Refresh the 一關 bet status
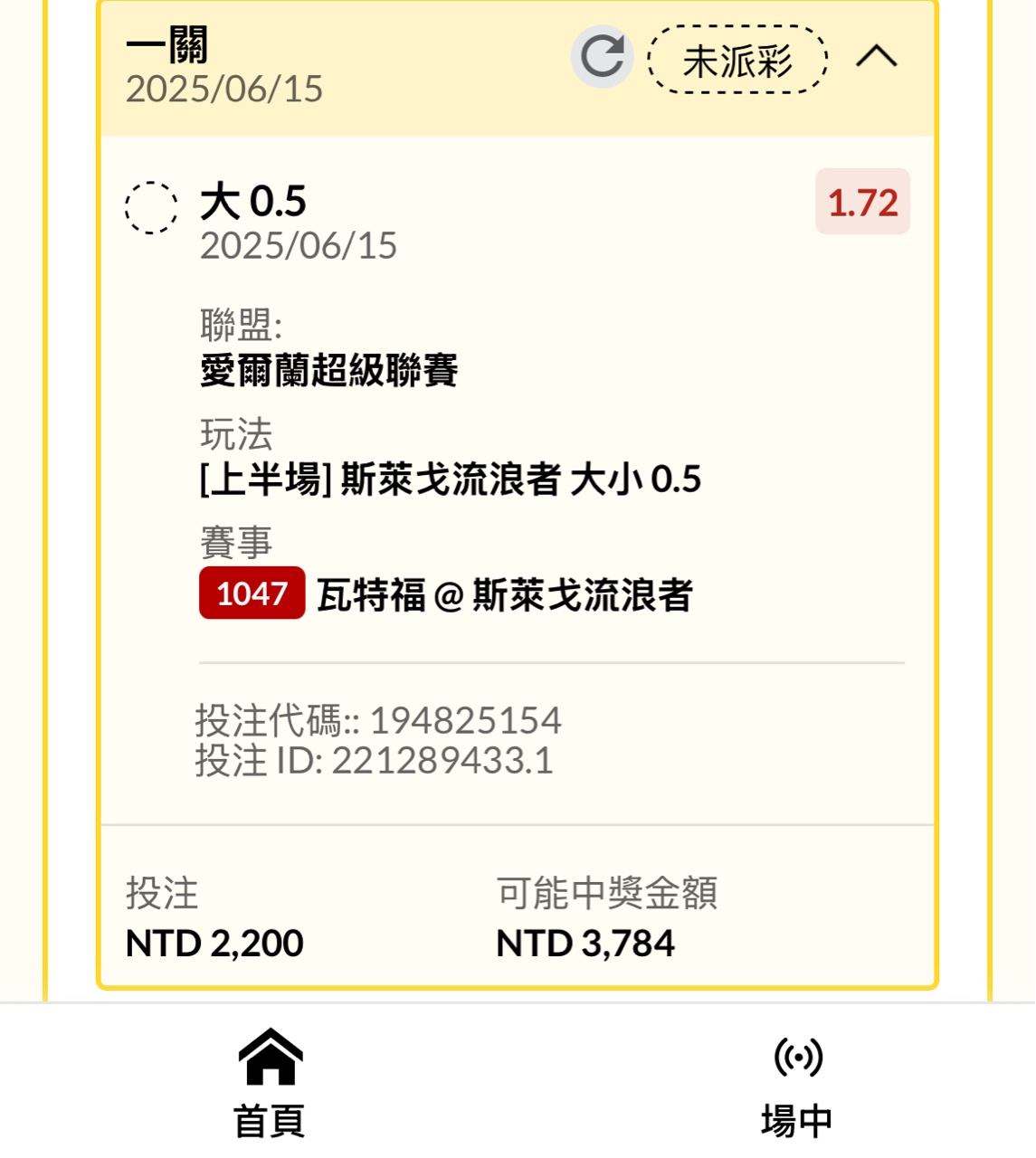 [x=602, y=57]
